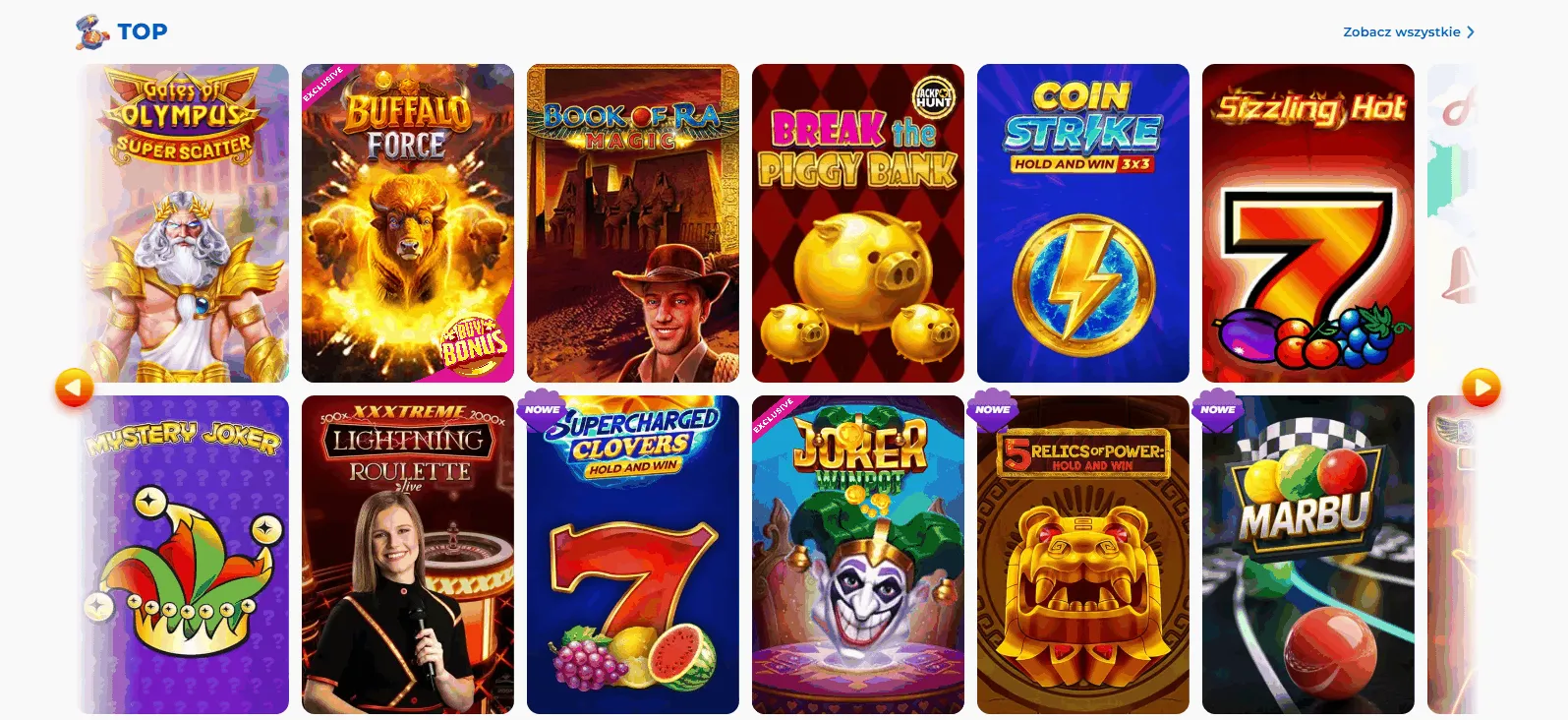Open the Sizzling Hot slot
Screen dimensions: 1568x720
[1307, 223]
